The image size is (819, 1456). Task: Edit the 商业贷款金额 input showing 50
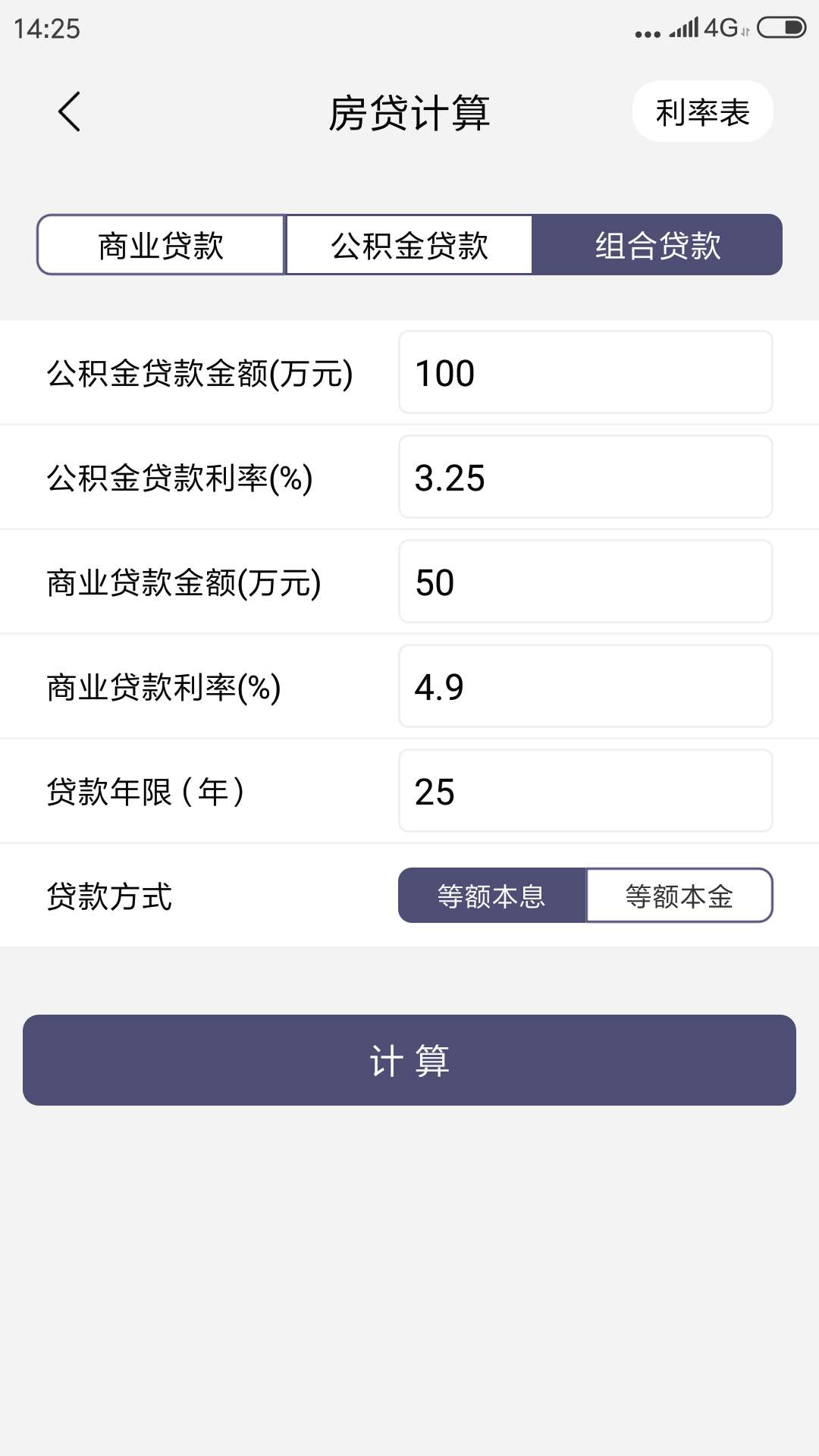[584, 581]
